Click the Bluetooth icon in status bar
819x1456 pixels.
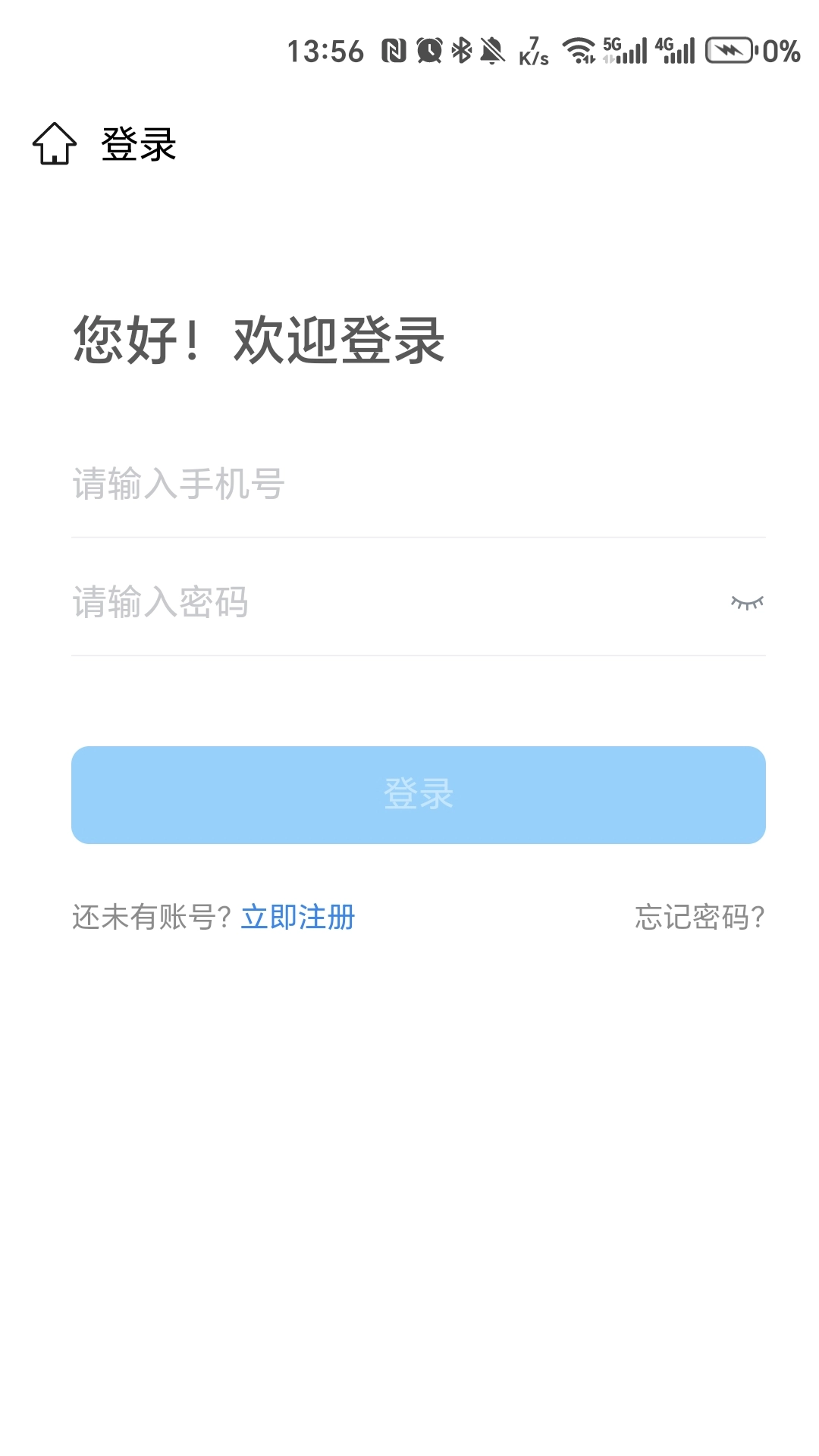[461, 49]
